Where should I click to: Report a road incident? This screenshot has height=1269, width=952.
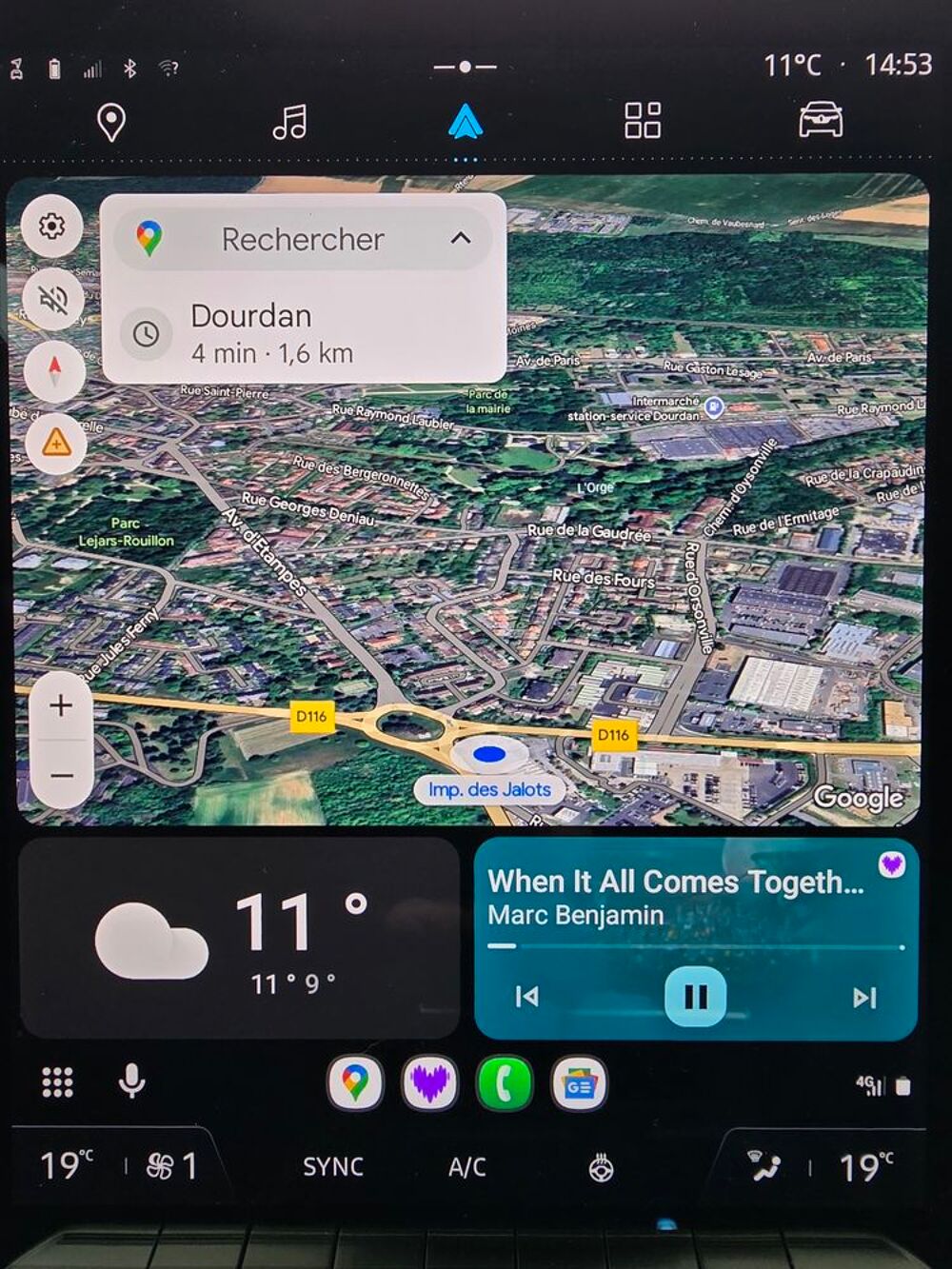coord(55,442)
